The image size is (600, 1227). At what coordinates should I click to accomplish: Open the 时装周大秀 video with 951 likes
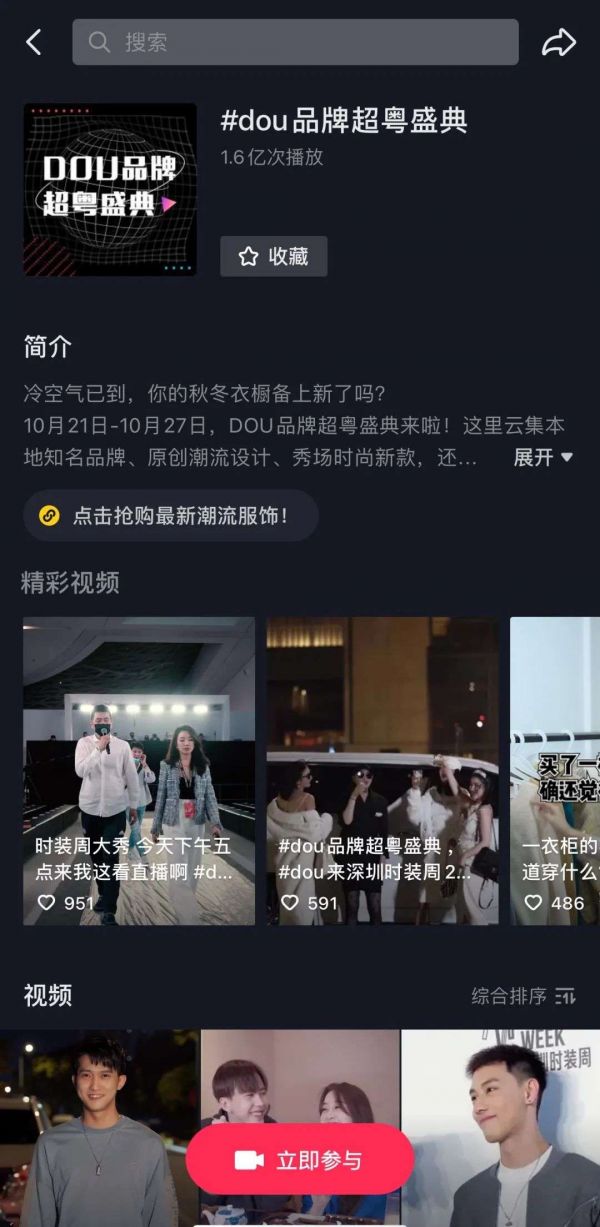pyautogui.click(x=139, y=770)
